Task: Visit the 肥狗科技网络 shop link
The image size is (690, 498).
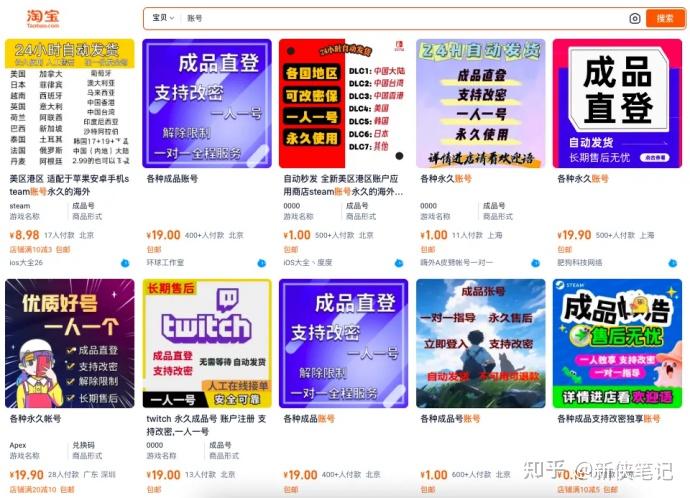Action: 578,262
